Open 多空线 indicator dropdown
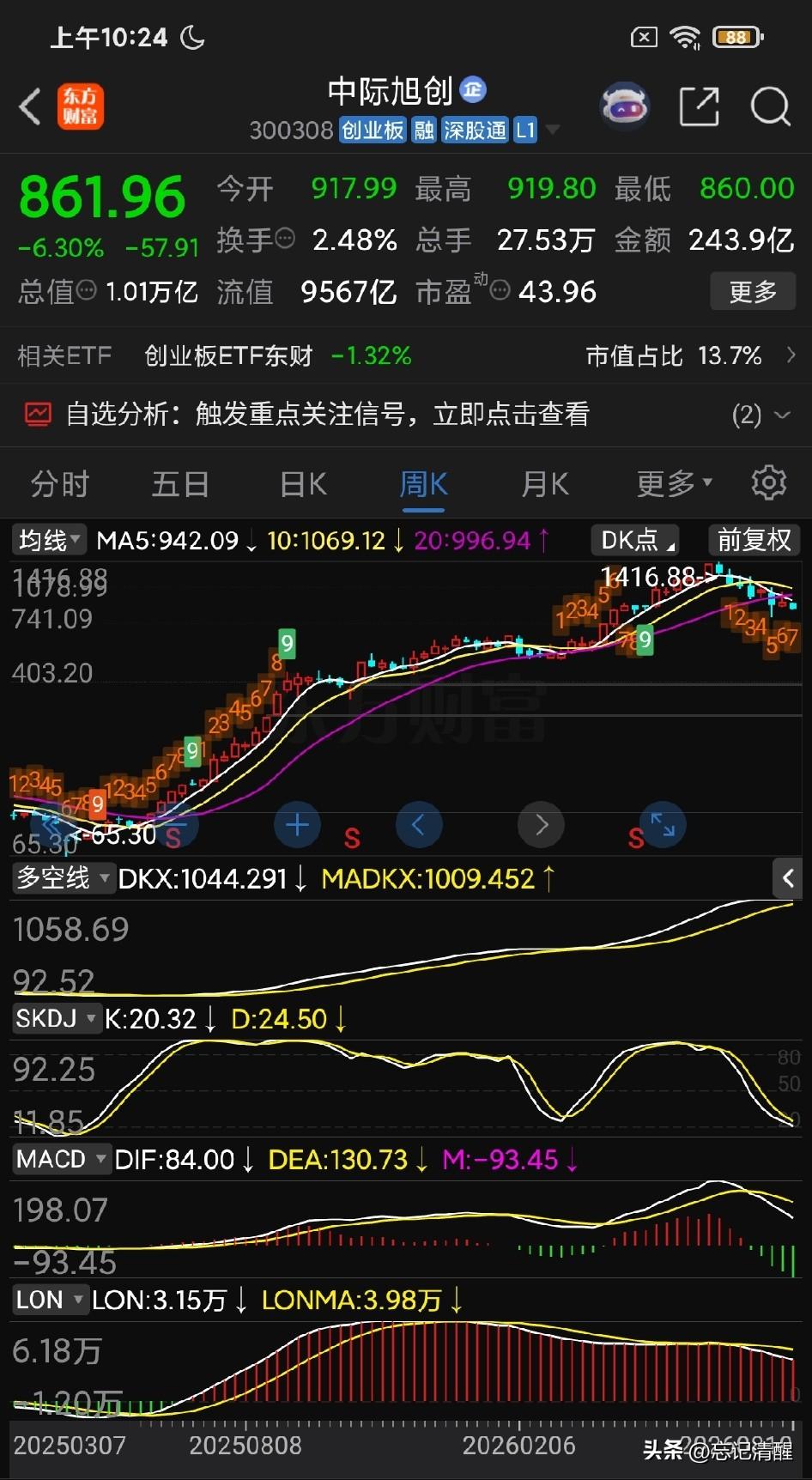Viewport: 812px width, 1480px height. pos(63,878)
